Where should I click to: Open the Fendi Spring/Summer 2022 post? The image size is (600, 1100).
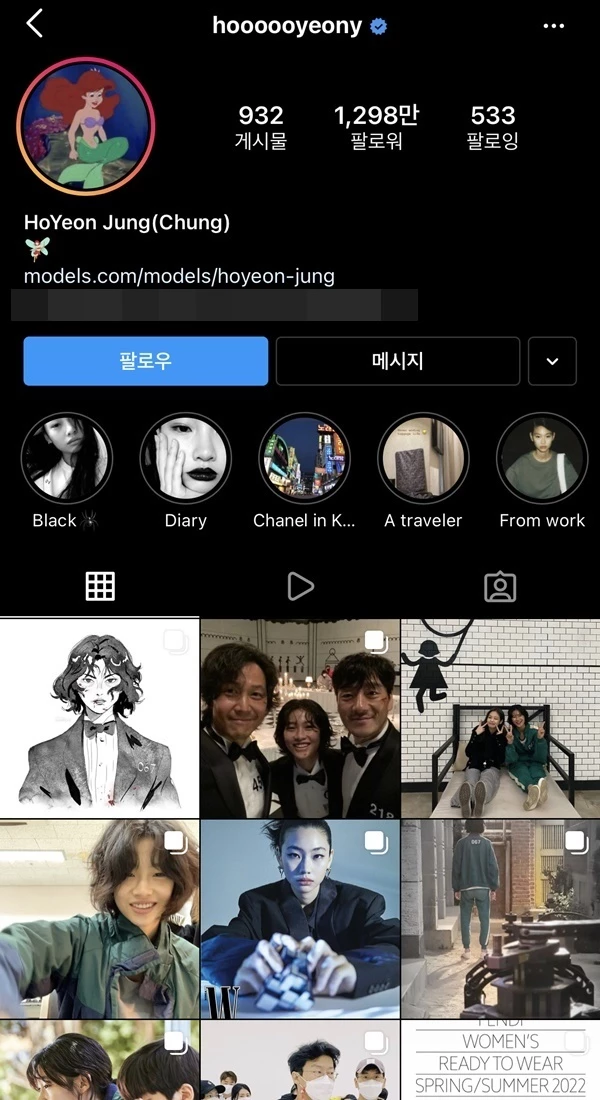500,1060
